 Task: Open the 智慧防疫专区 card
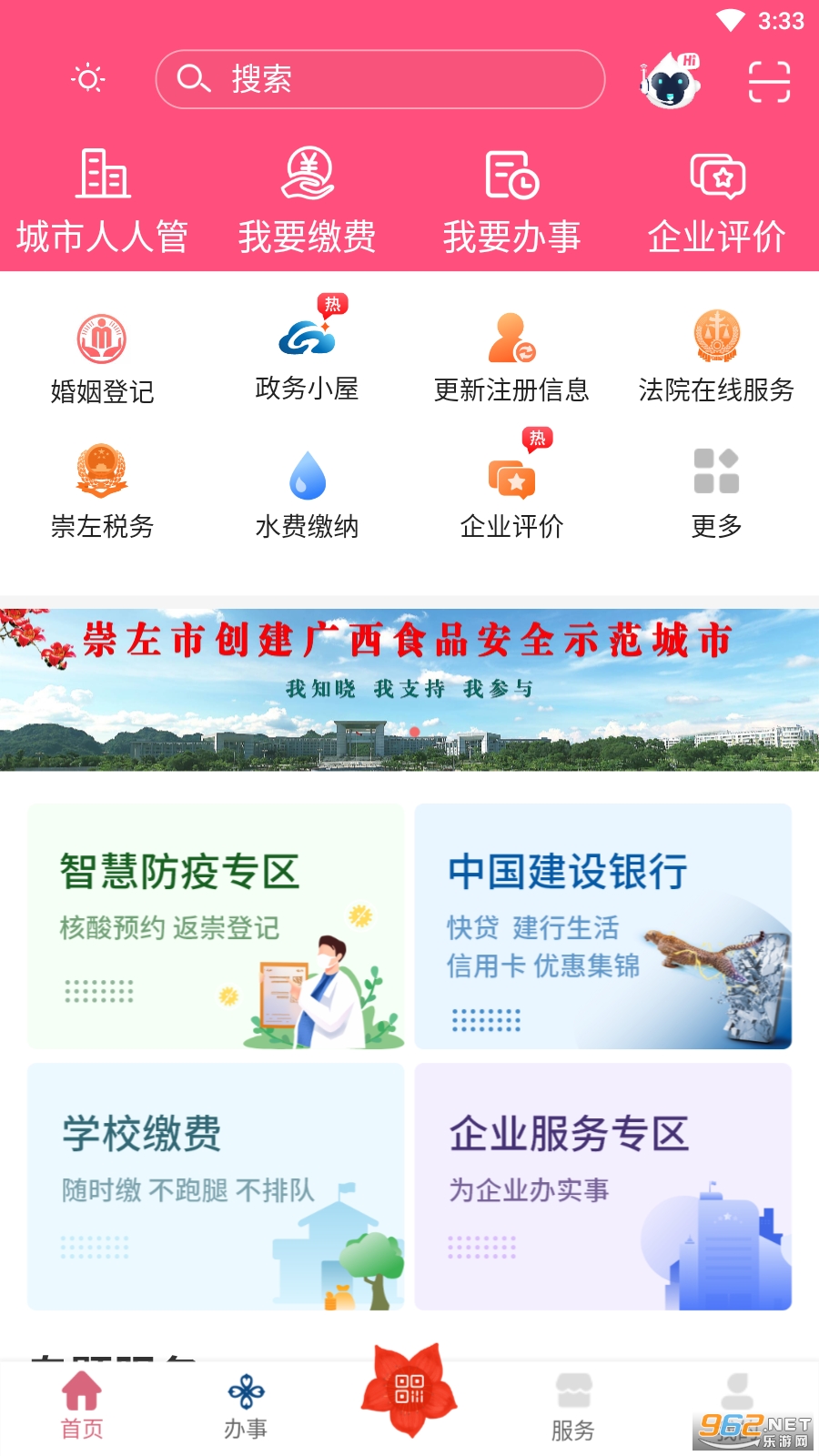[x=216, y=926]
